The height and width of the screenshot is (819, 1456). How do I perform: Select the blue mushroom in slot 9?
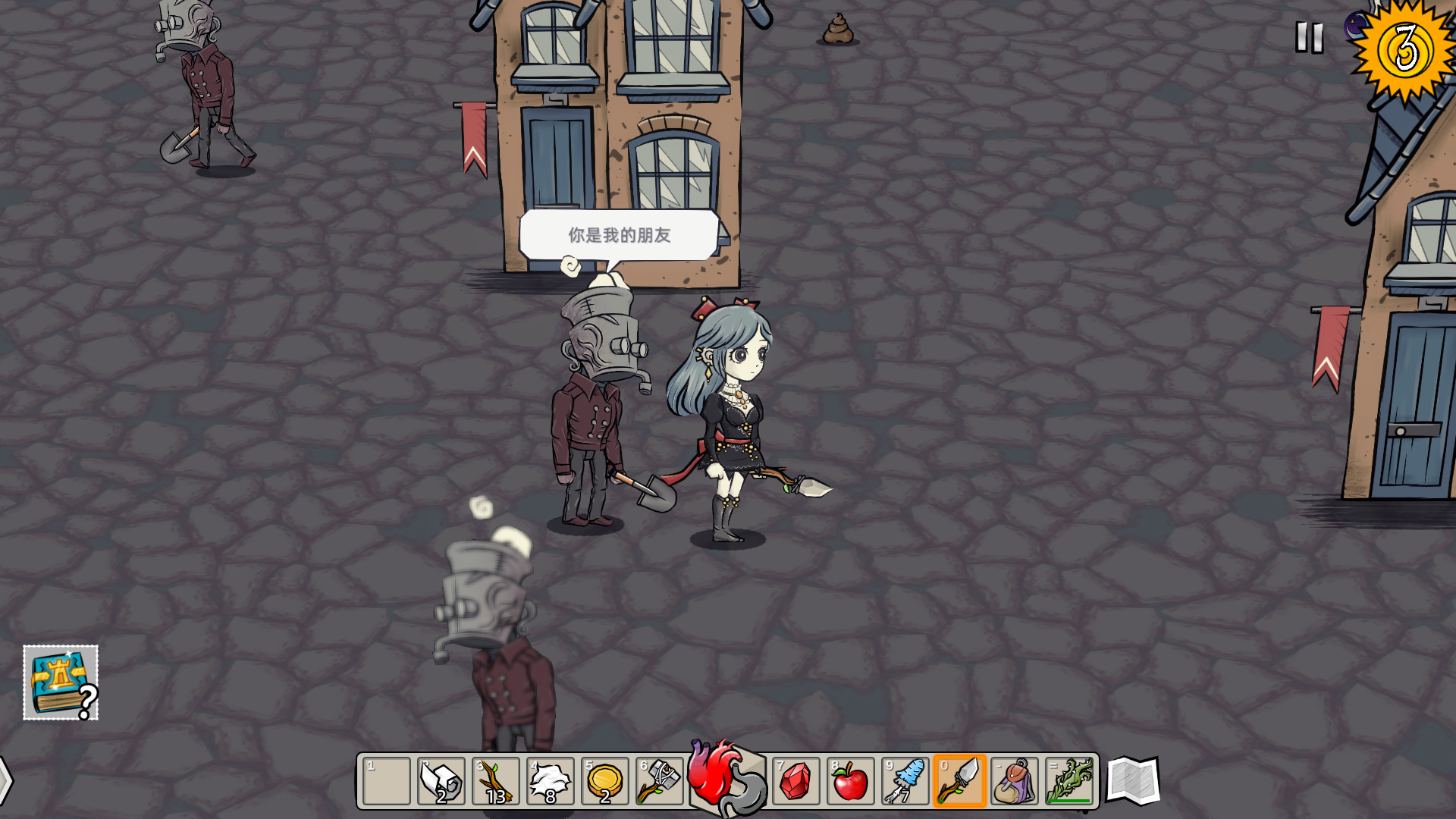point(905,781)
